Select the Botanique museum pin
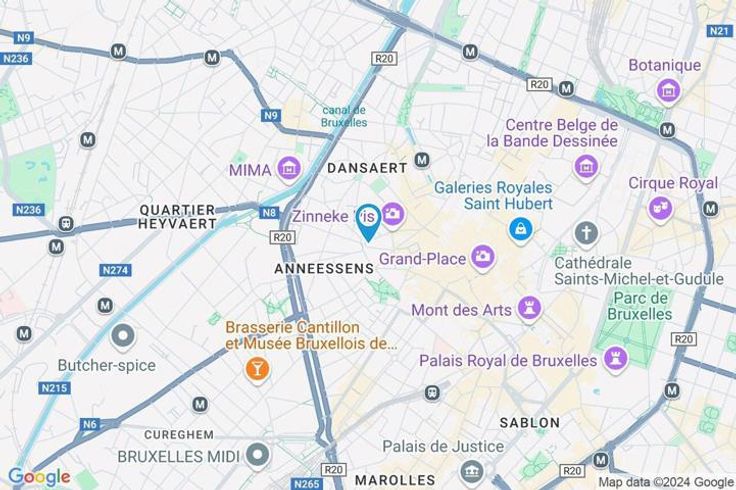This screenshot has height=490, width=736. tap(668, 91)
